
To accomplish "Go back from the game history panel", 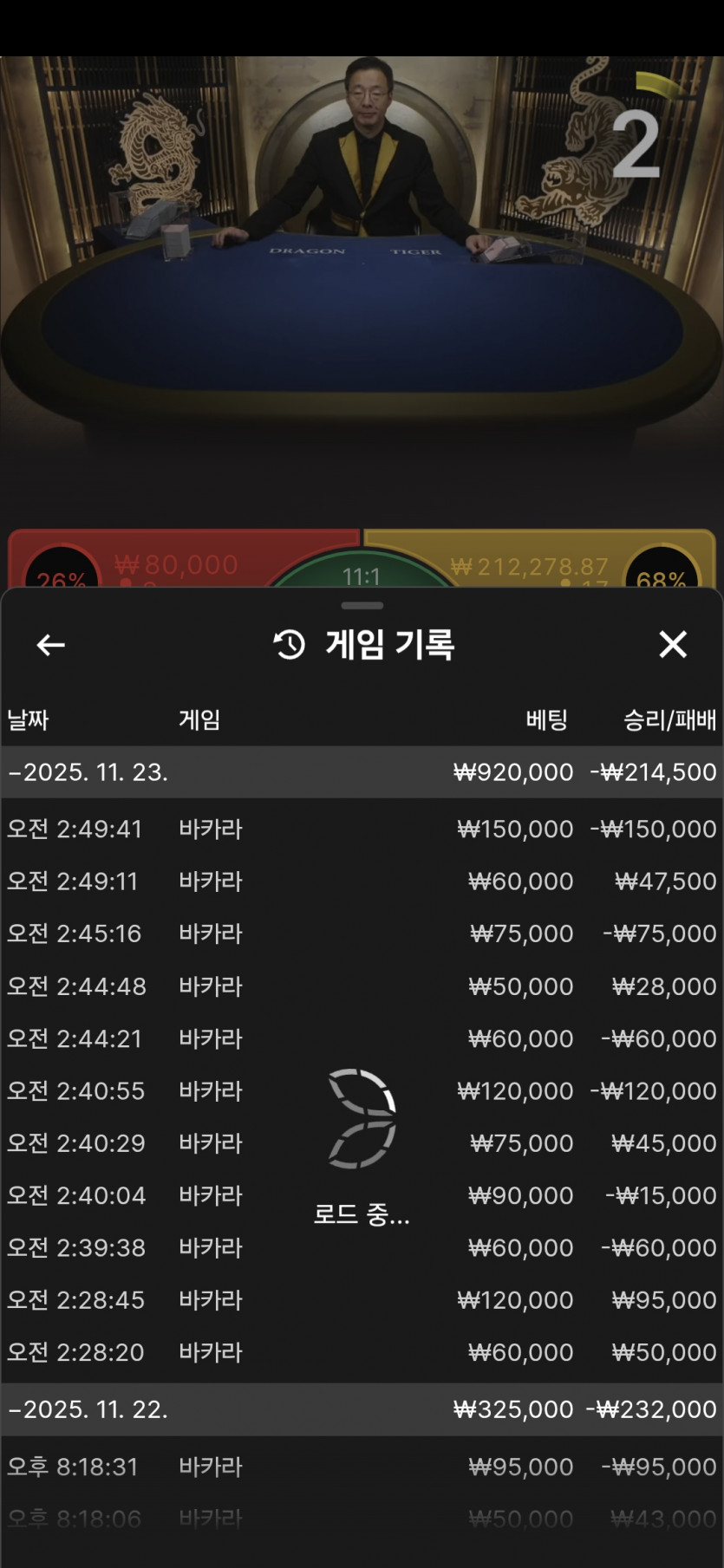I will (51, 645).
